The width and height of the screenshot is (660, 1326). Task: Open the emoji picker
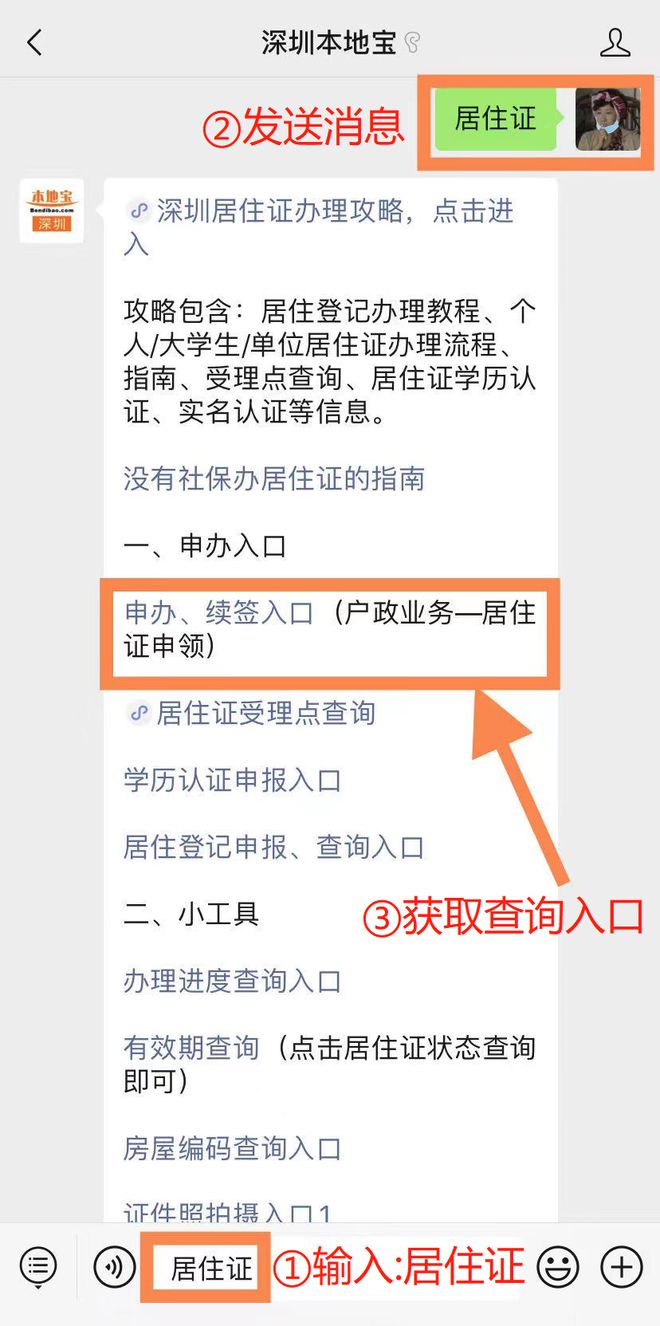[558, 1267]
